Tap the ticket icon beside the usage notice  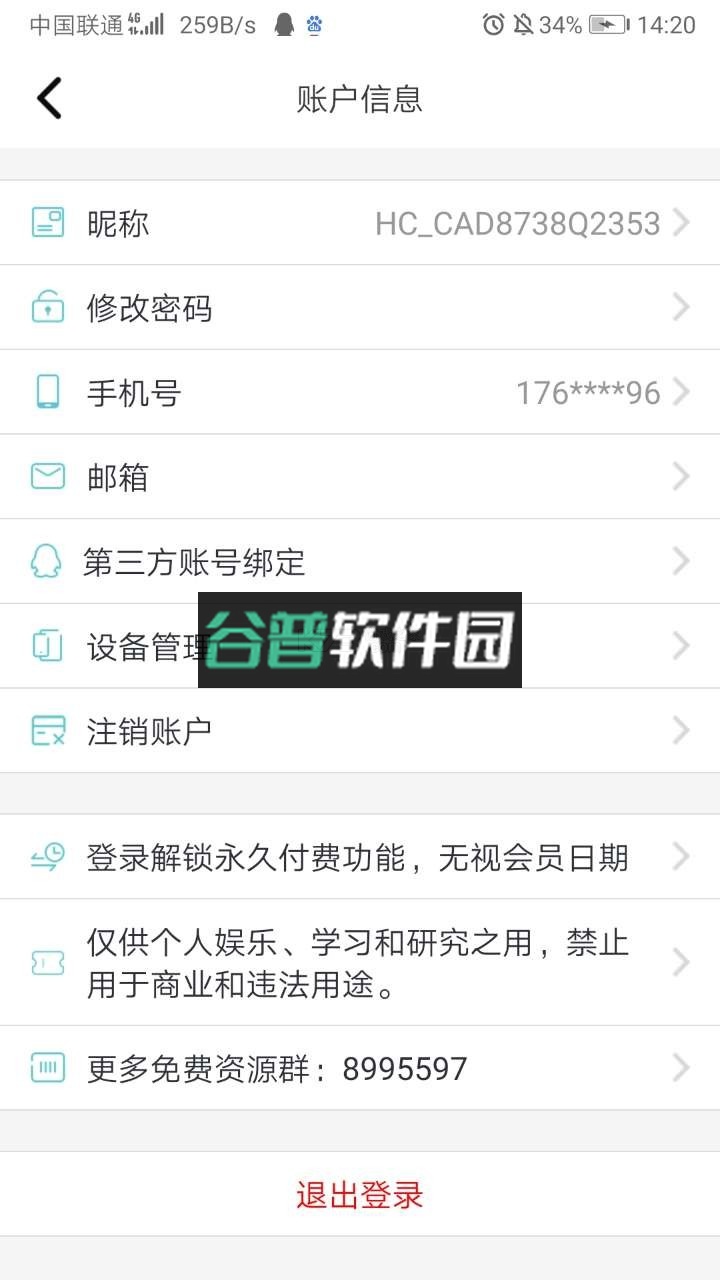[x=47, y=963]
